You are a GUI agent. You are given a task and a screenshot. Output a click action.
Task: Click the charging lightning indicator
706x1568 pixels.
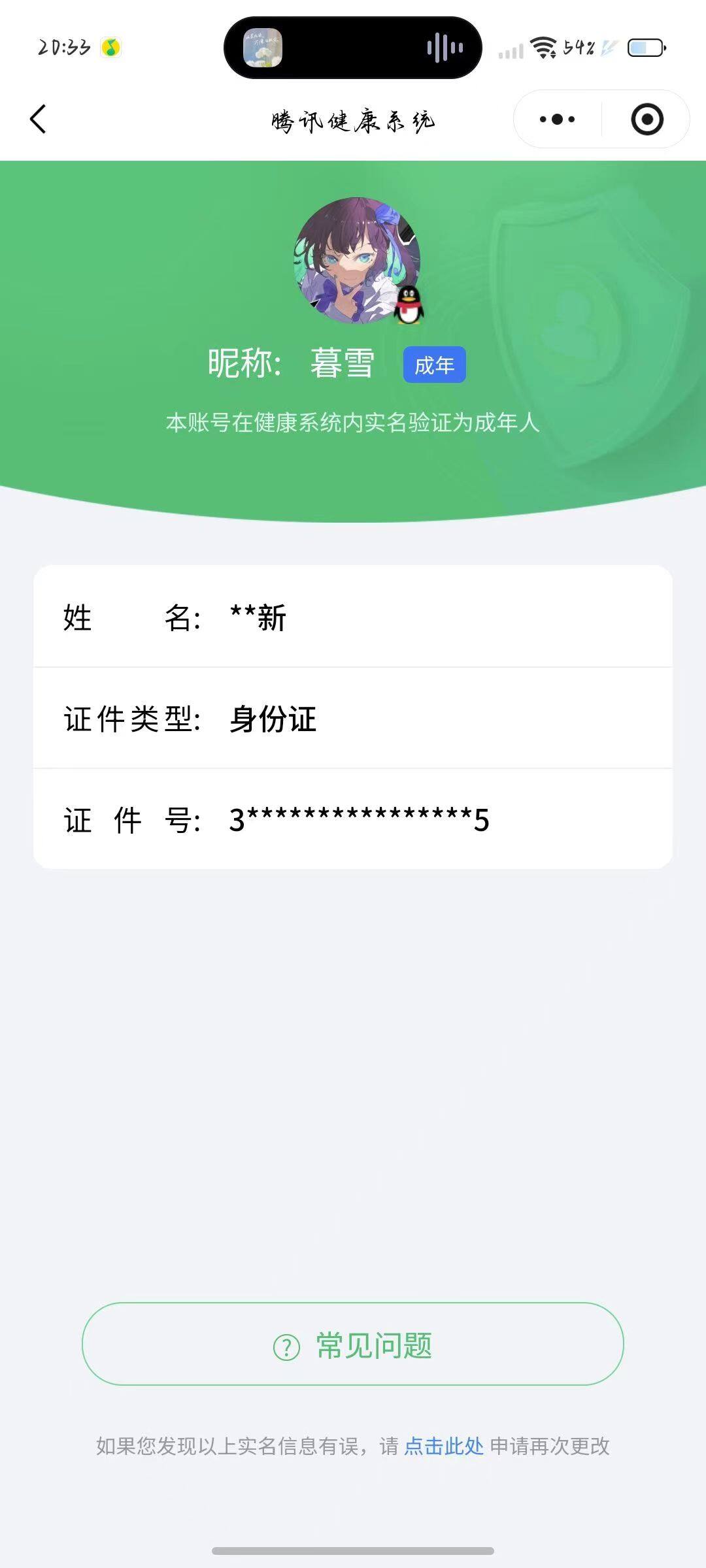(x=607, y=46)
